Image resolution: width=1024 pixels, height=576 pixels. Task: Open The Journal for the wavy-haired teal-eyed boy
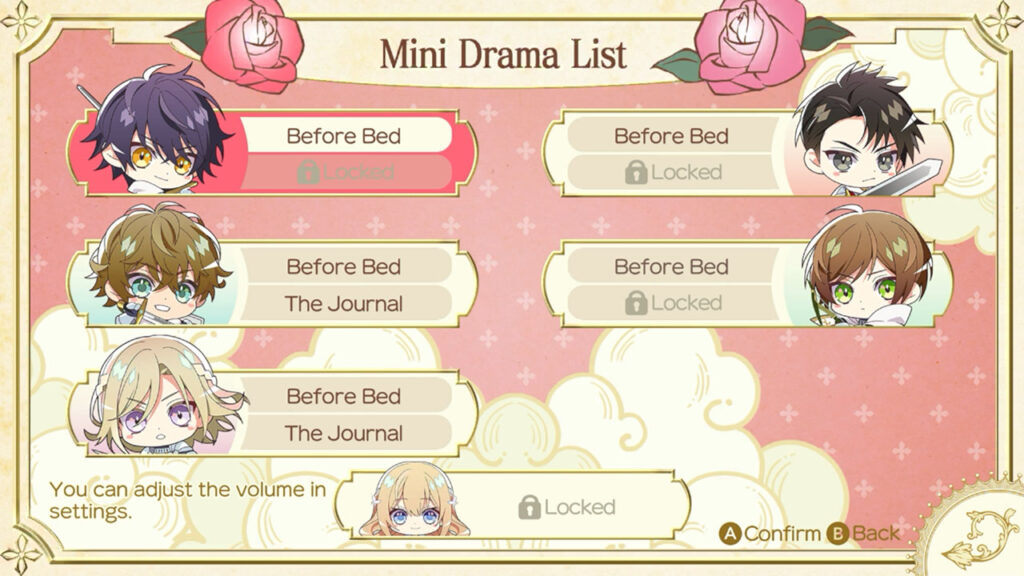343,303
